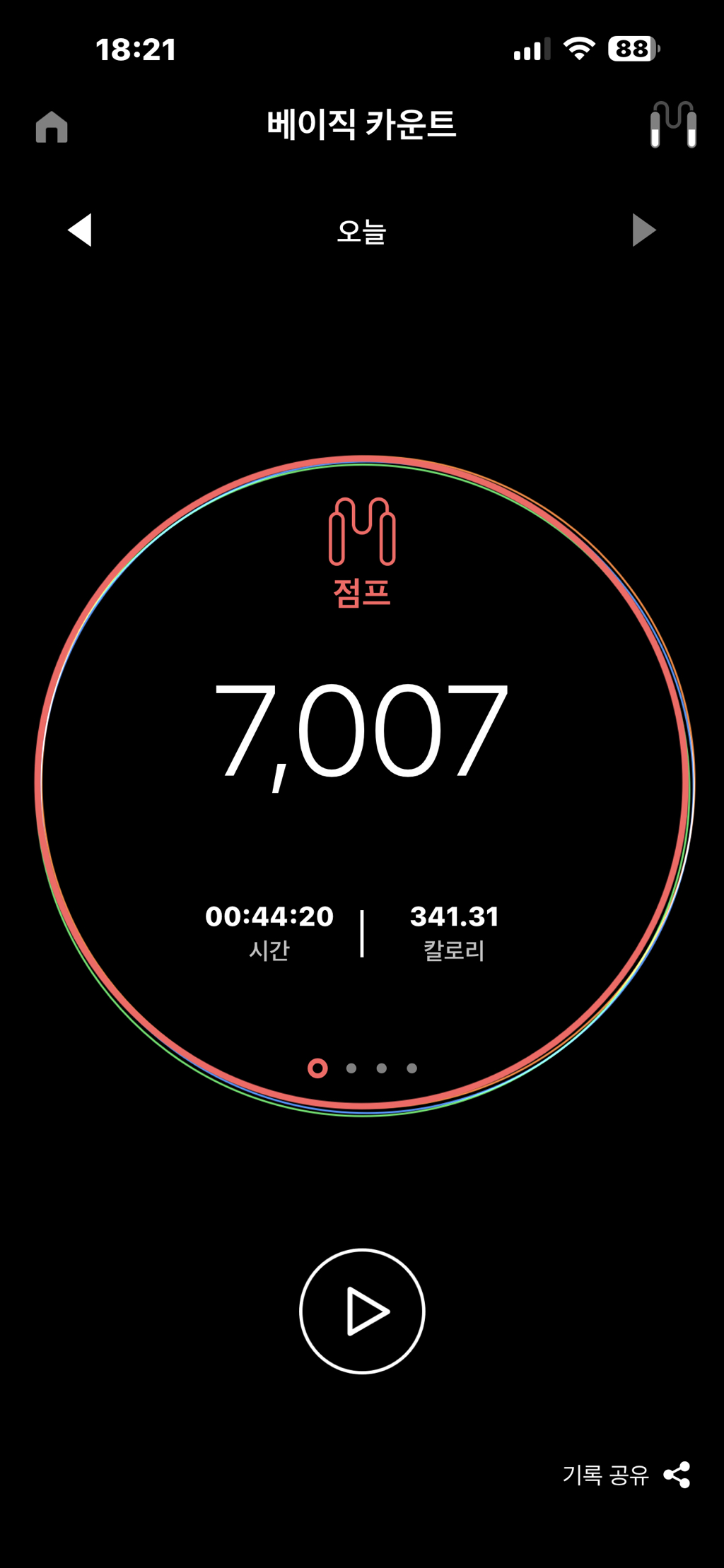Select the third page indicator dot
The height and width of the screenshot is (1568, 724).
tap(381, 1069)
